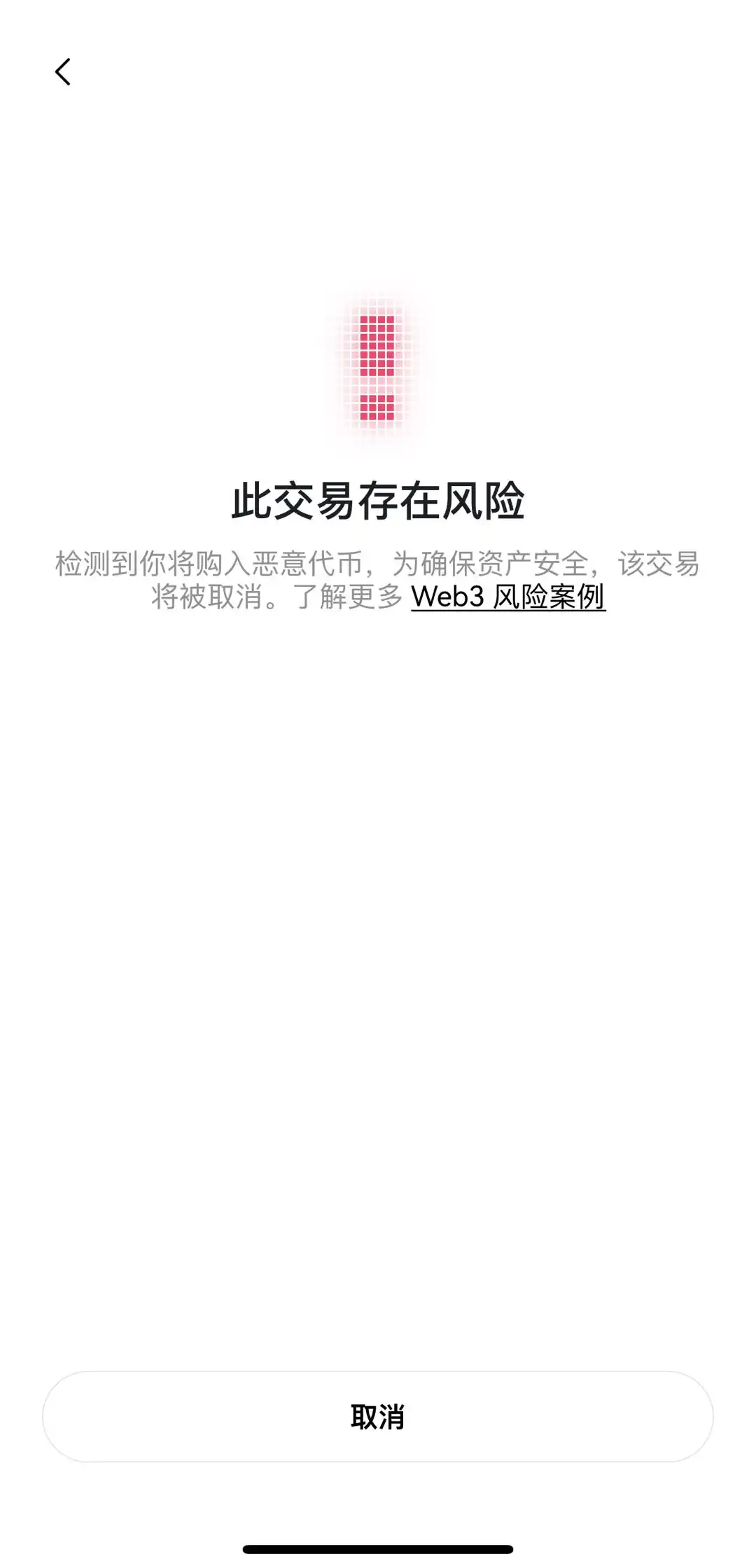
Task: Tap the 取消 button
Action: (378, 1416)
